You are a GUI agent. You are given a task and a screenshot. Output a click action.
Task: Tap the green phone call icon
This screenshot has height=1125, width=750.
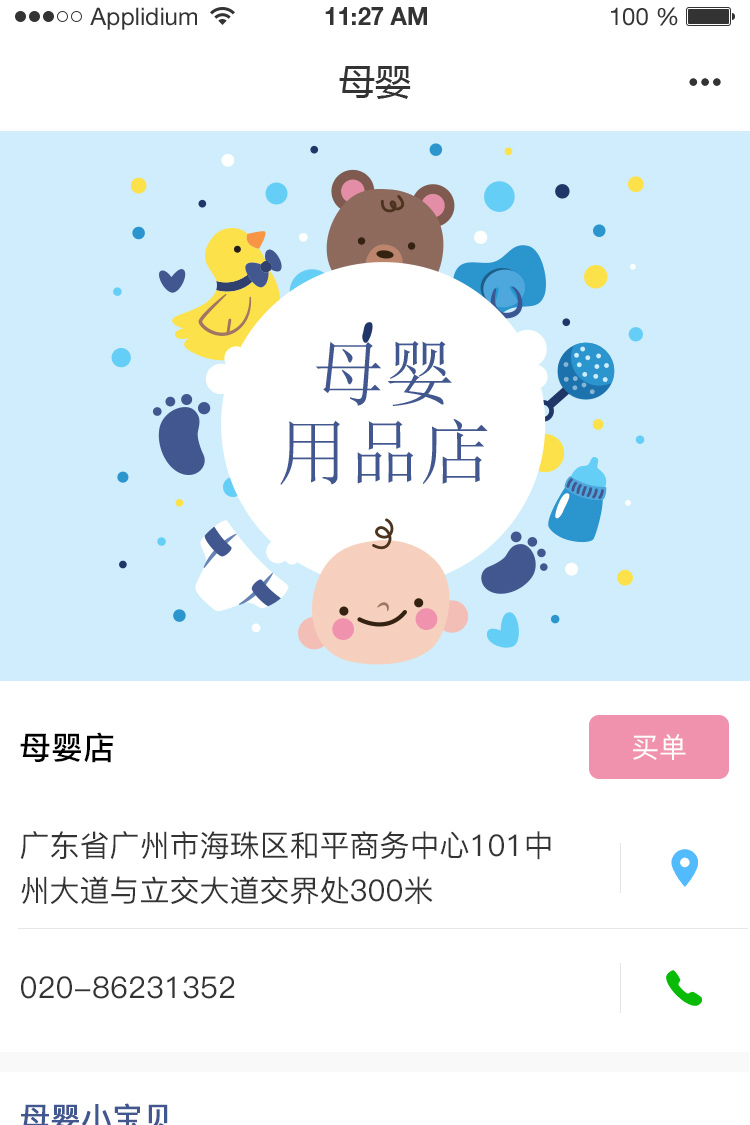[x=684, y=987]
